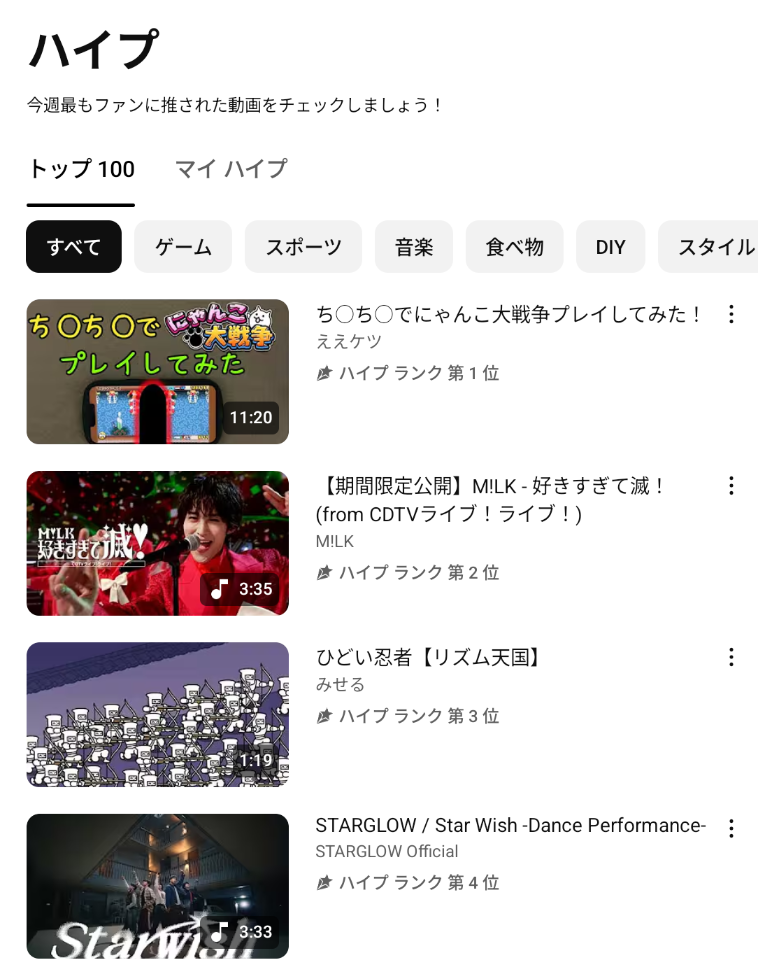Select the トップ 100 tab
This screenshot has height=963, width=758.
81,169
